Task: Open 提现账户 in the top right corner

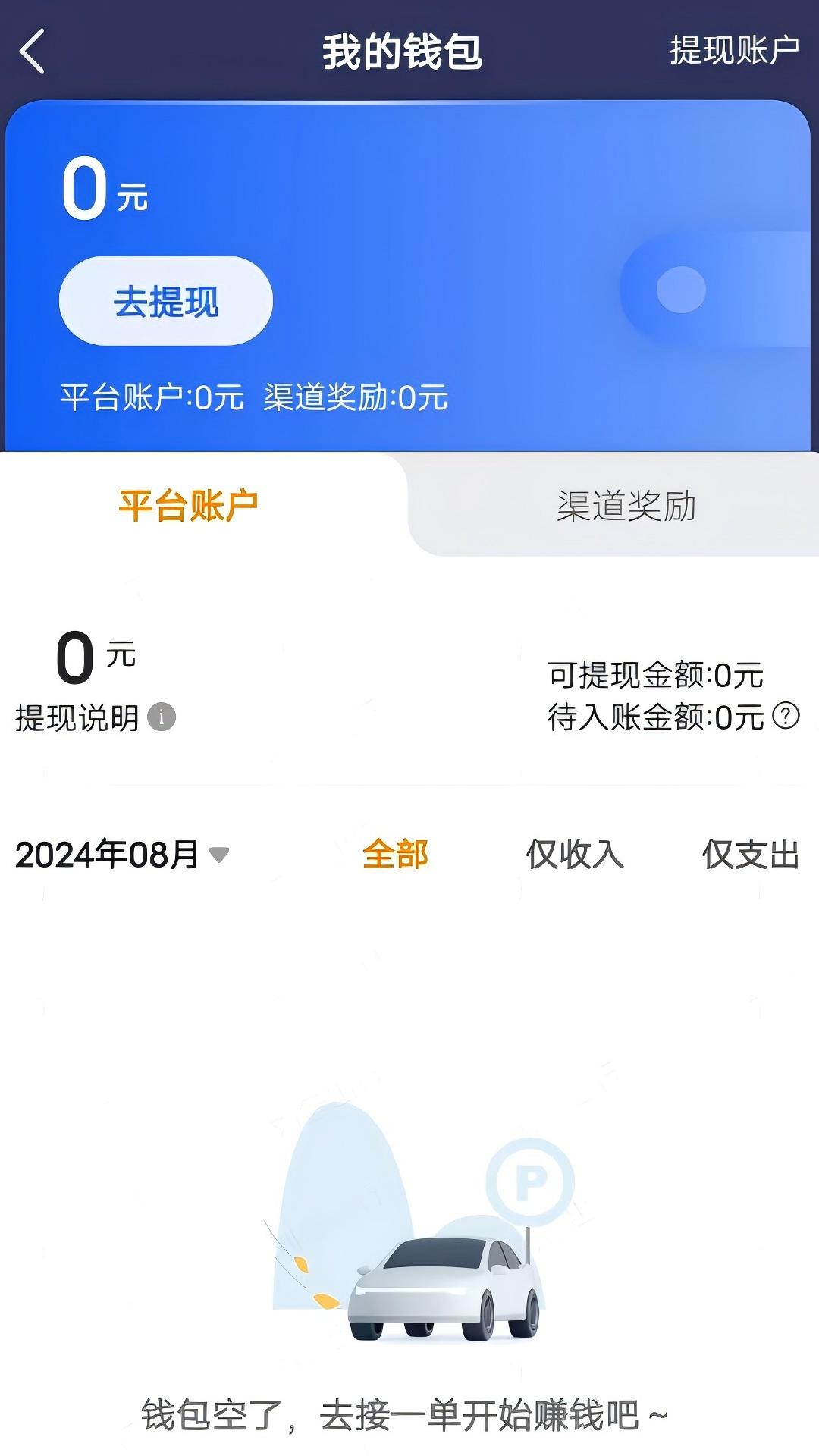Action: 733,49
